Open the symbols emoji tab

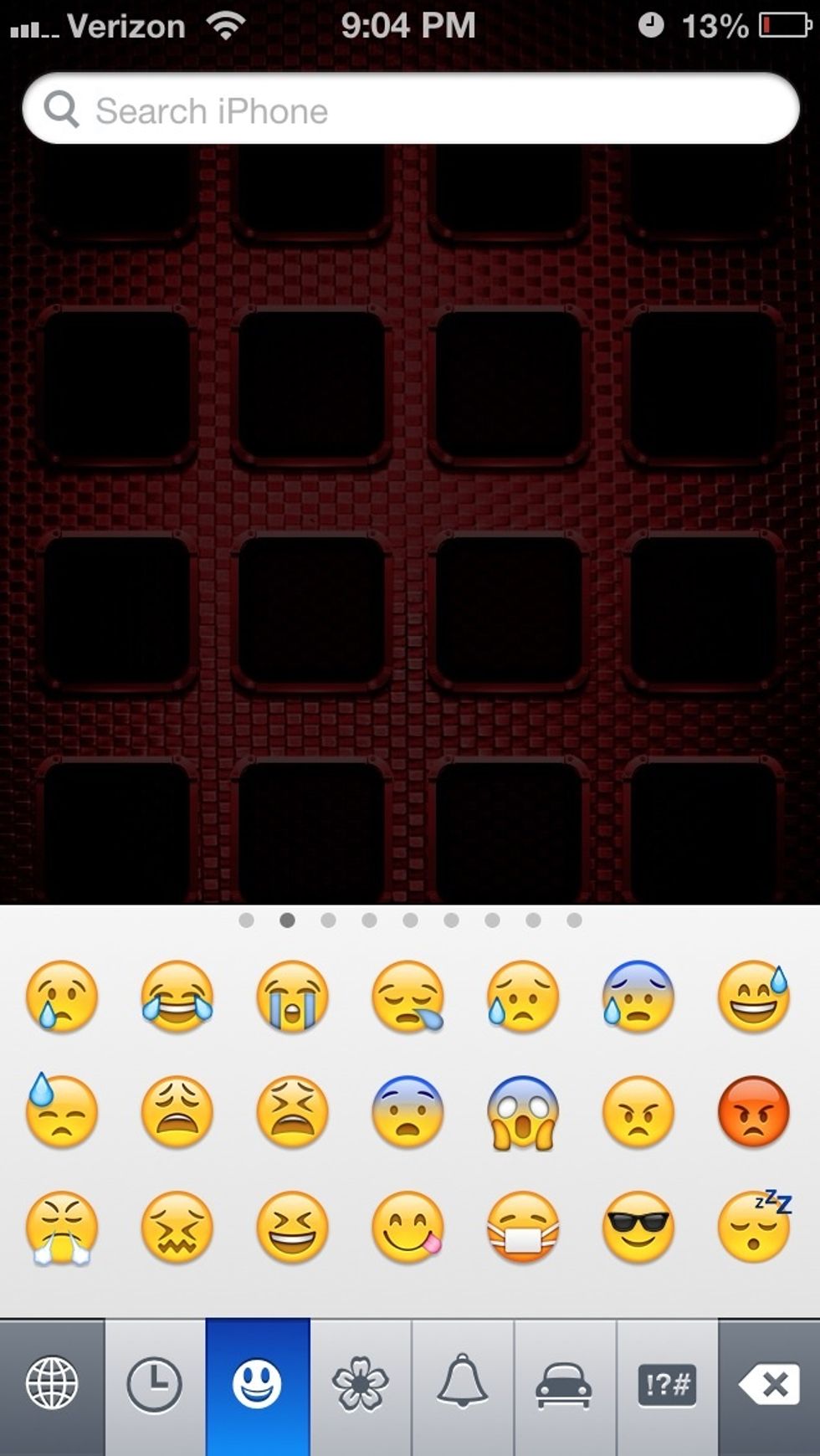click(667, 1385)
